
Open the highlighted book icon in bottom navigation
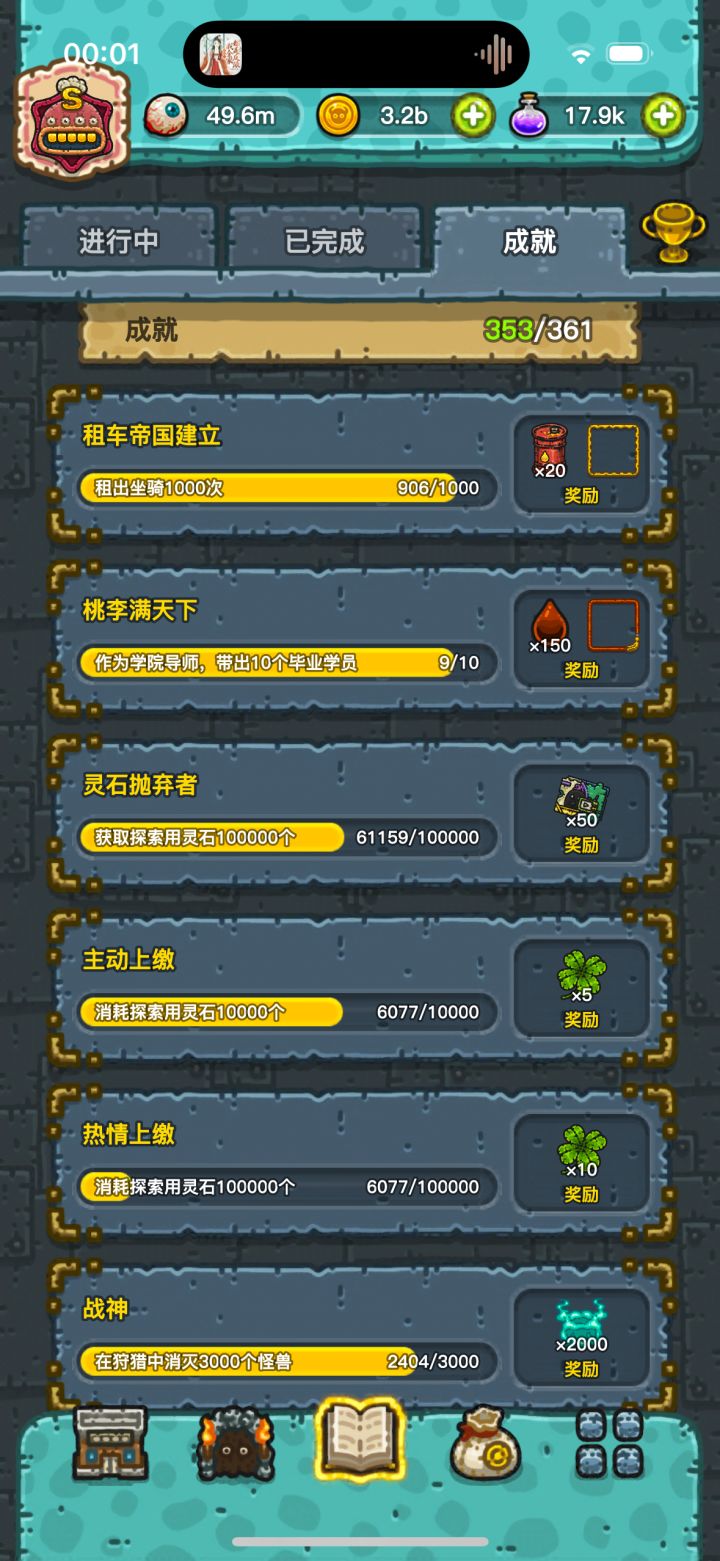360,1444
